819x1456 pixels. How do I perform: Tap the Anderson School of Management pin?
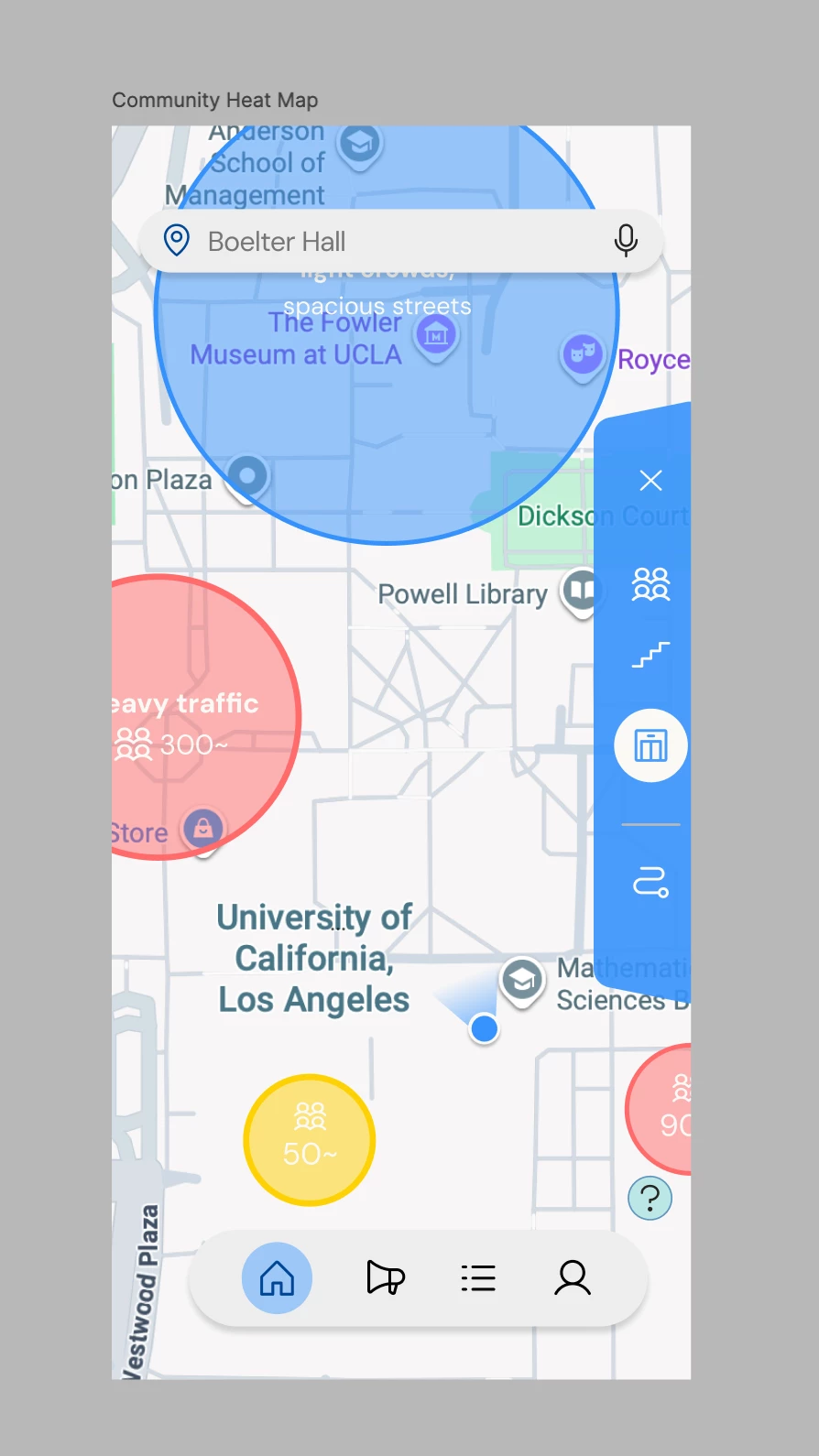(360, 145)
